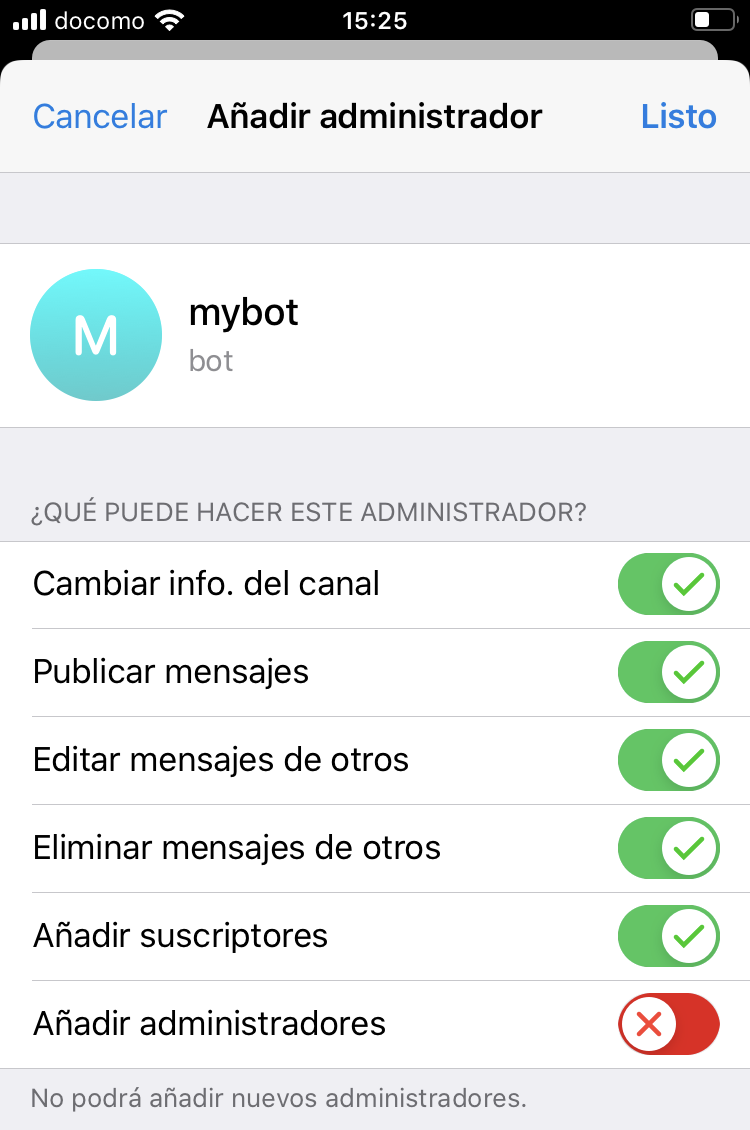This screenshot has height=1130, width=750.
Task: Tap Cancelar to discard changes
Action: click(100, 117)
